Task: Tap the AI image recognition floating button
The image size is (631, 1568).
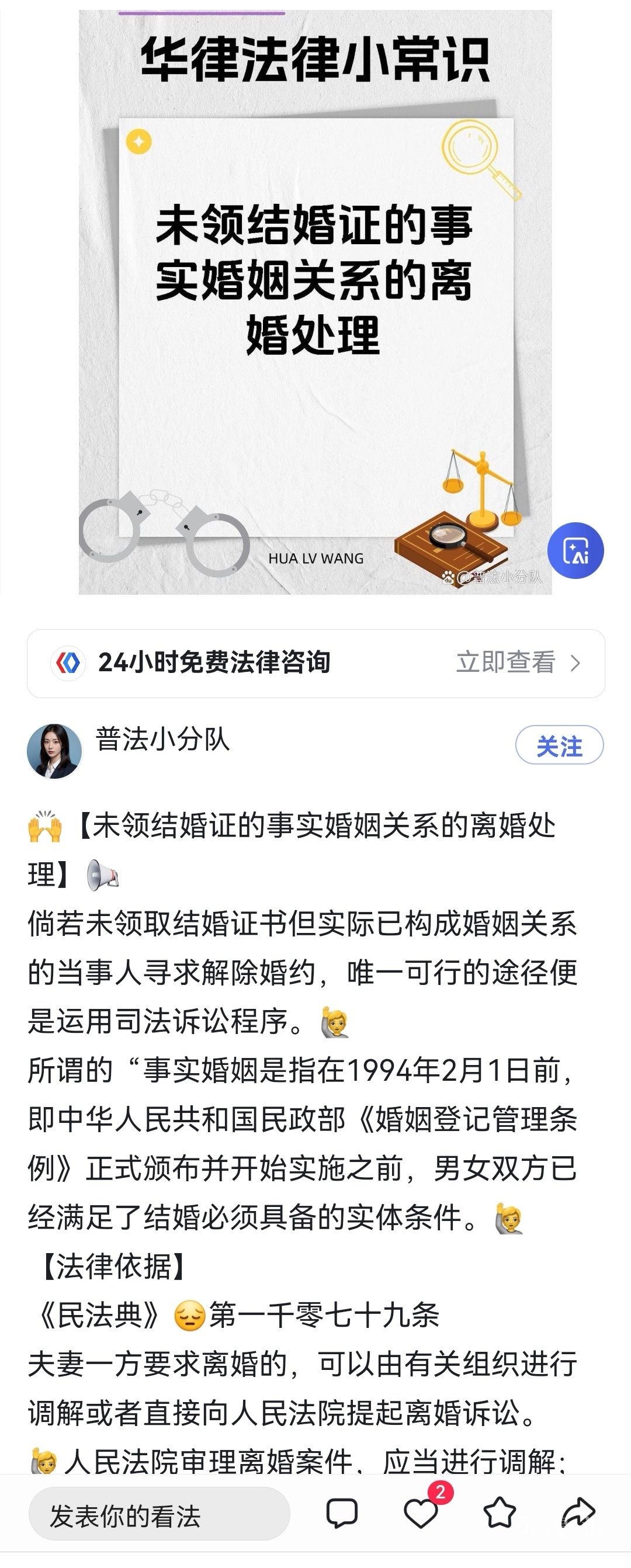Action: click(575, 550)
